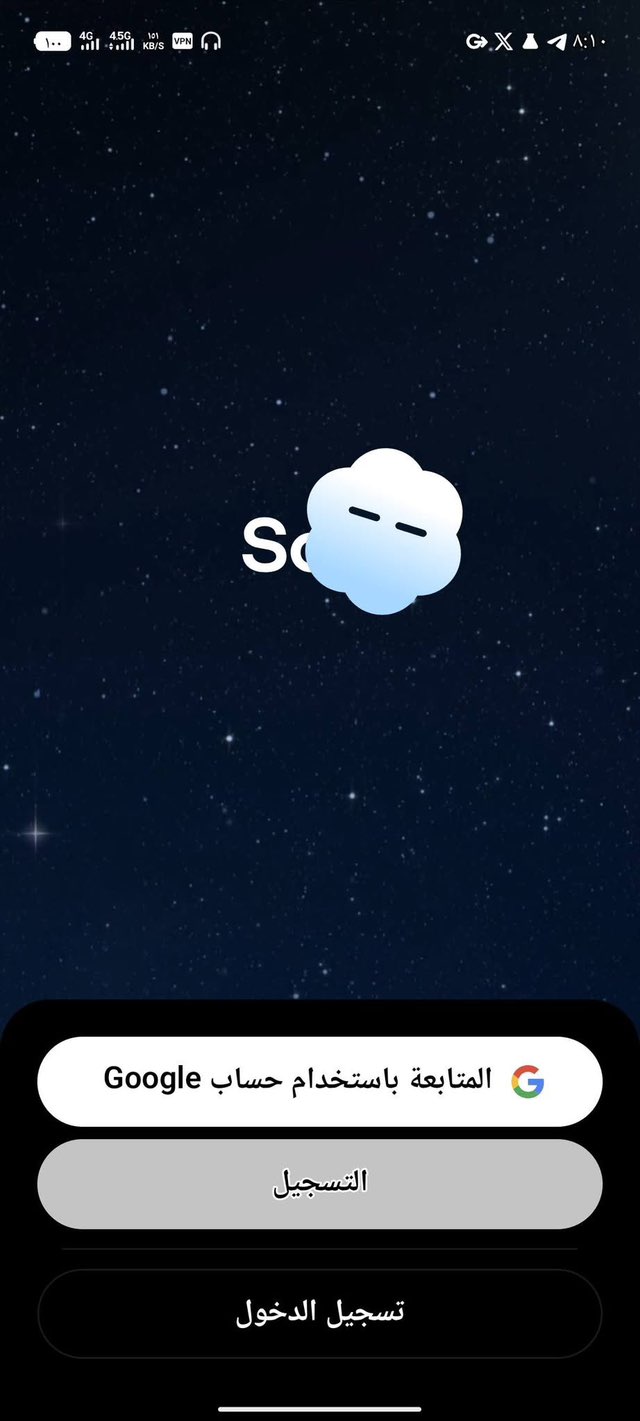
Task: Open تسجيل الدخول to log in
Action: tap(320, 1313)
